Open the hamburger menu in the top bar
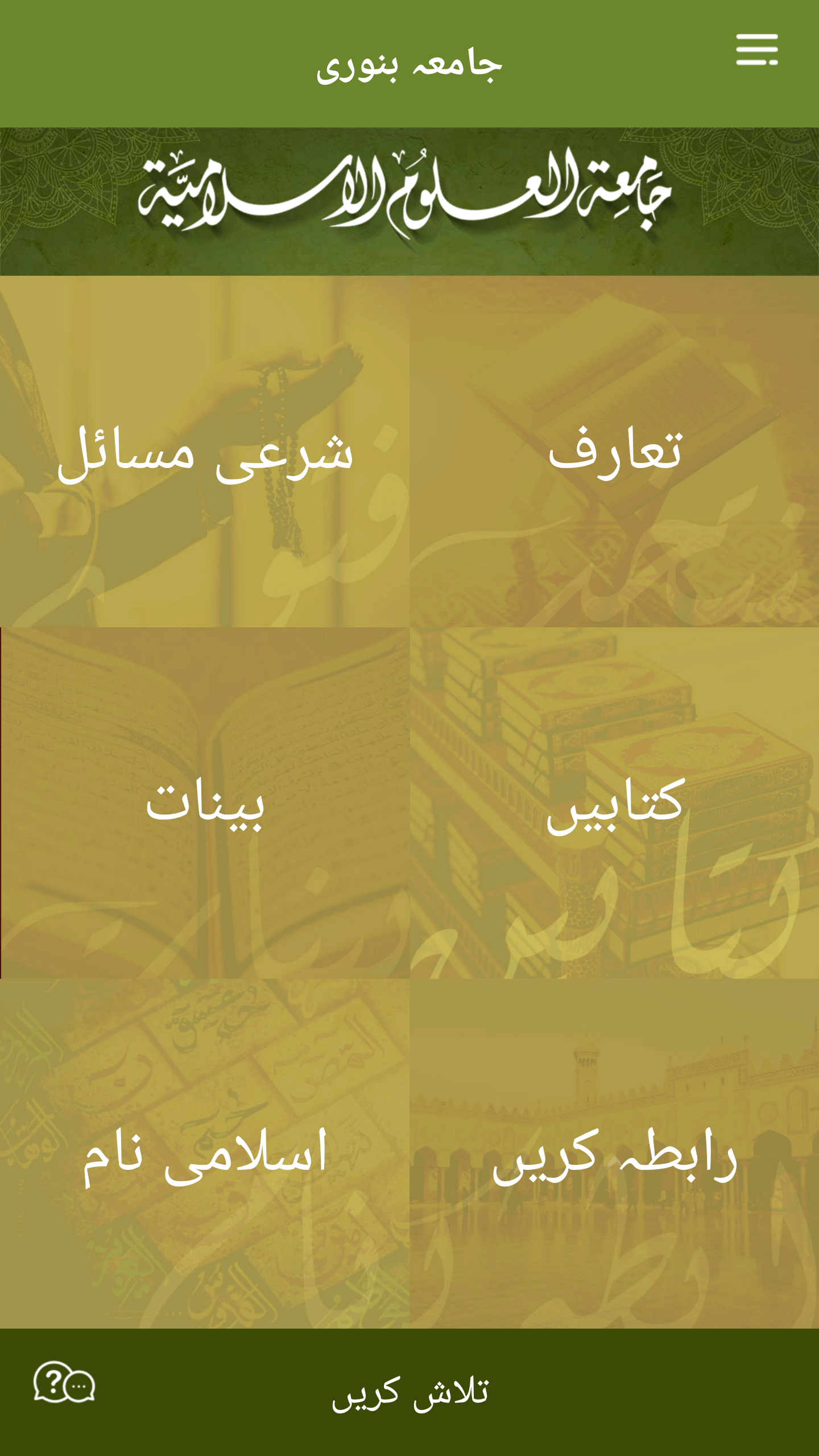The width and height of the screenshot is (819, 1456). [x=756, y=49]
